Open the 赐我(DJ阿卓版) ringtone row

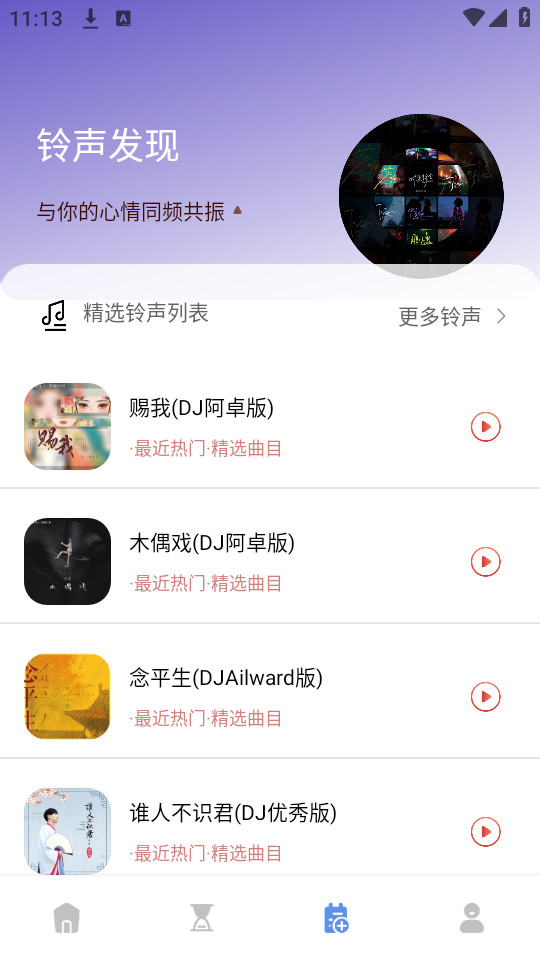pos(270,427)
